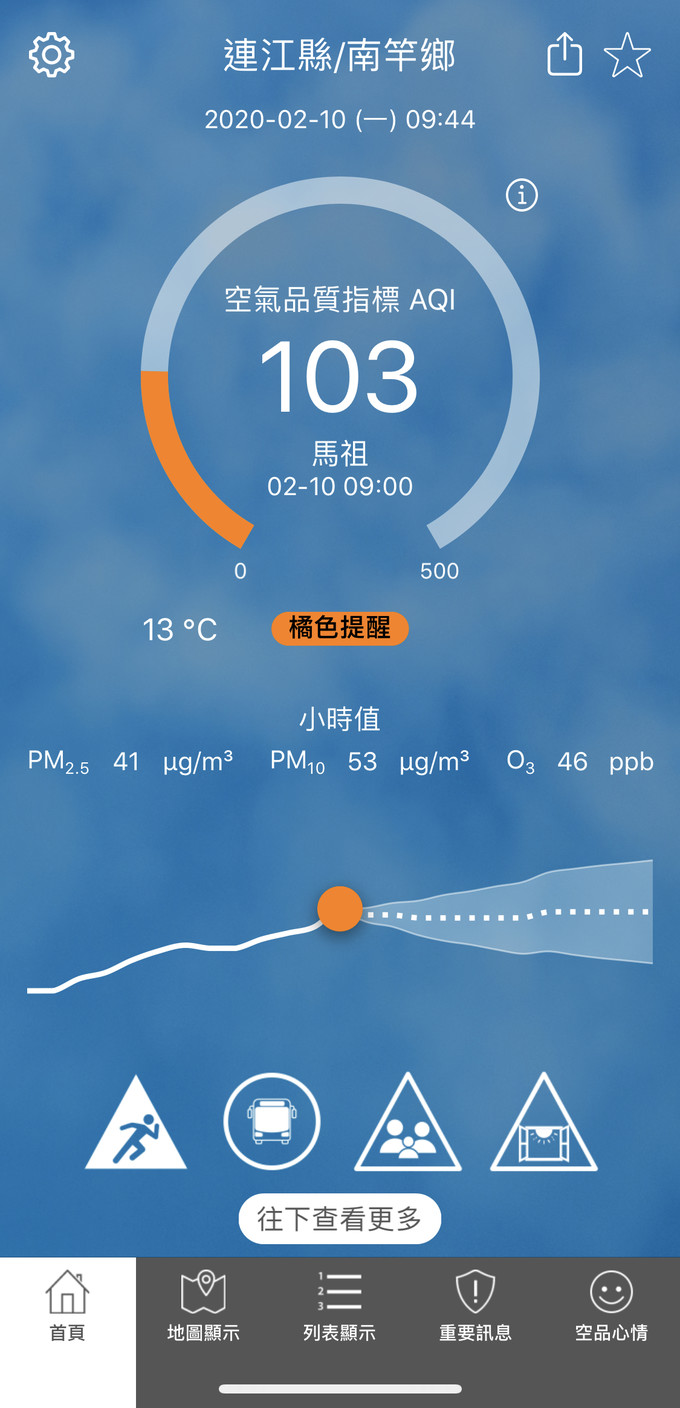Tap the 往下查看更多 button

coord(340,1218)
